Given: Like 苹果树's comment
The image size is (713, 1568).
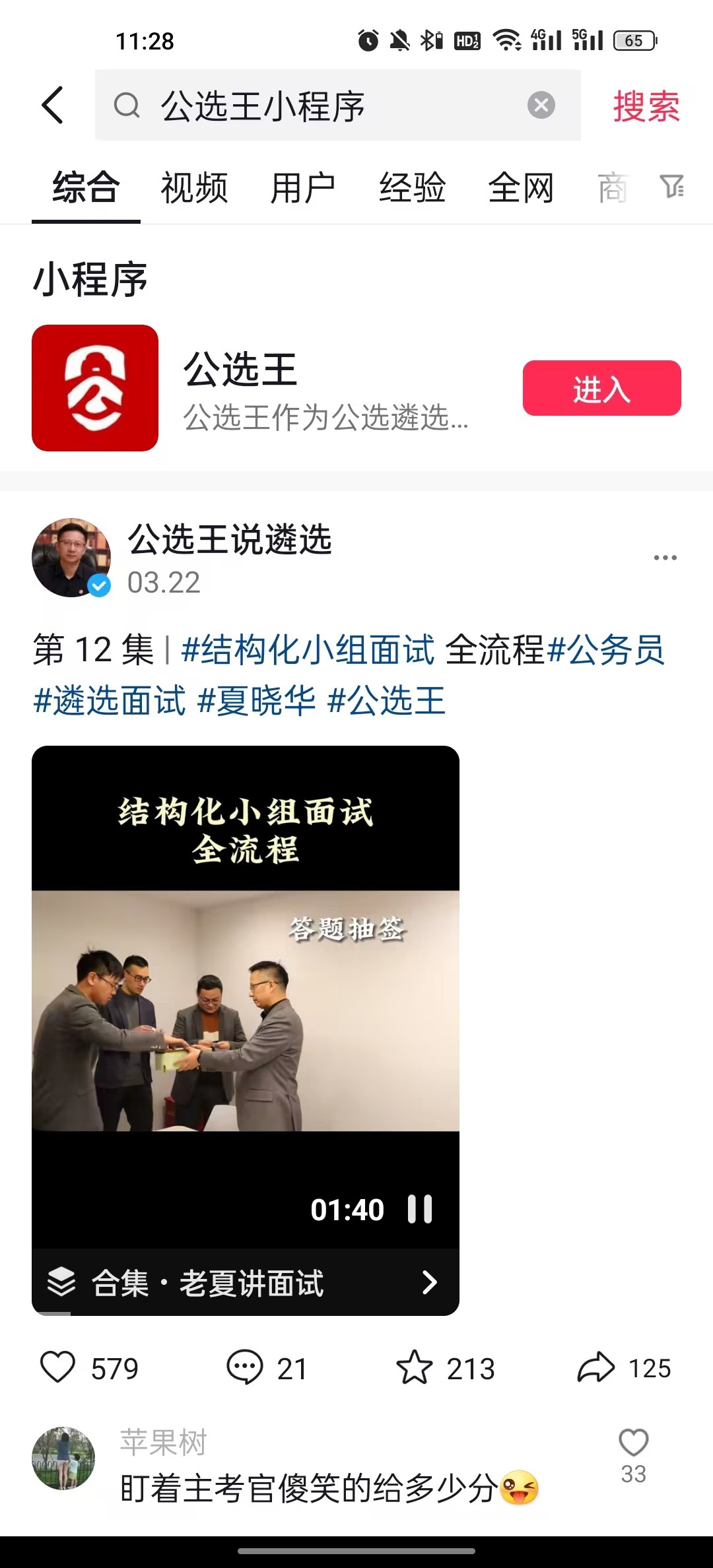Looking at the screenshot, I should 633,1443.
